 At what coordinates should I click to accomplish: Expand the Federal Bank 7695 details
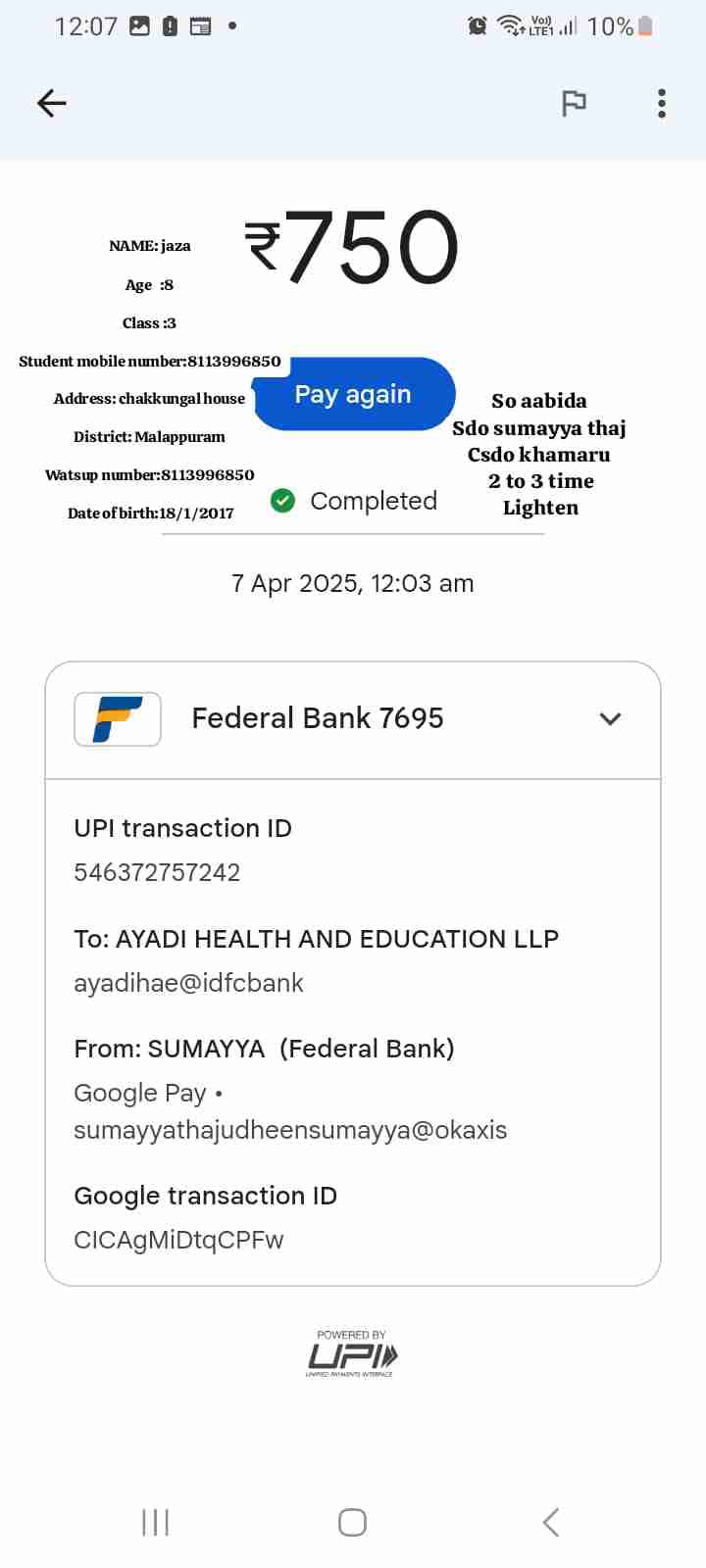(x=610, y=719)
